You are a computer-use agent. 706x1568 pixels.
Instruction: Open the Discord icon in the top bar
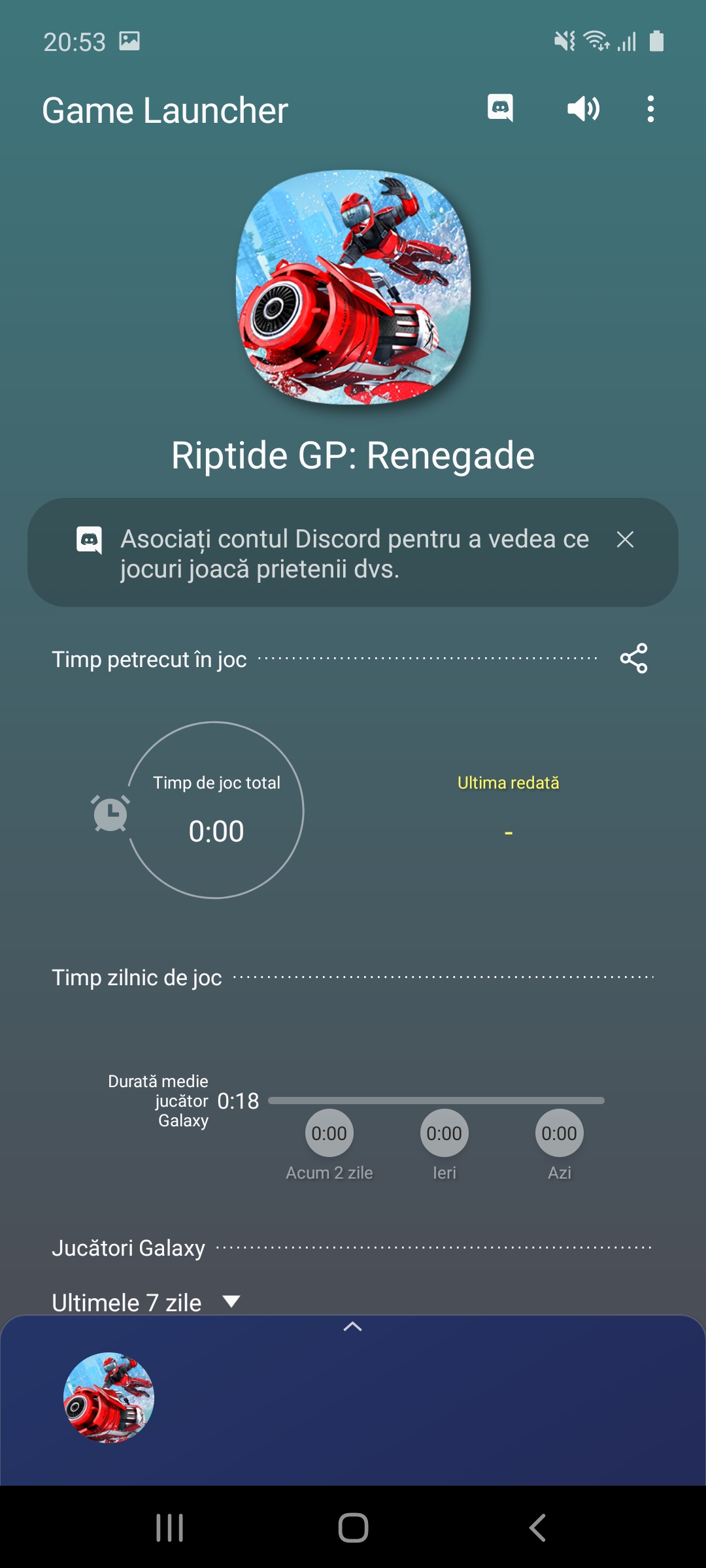500,108
